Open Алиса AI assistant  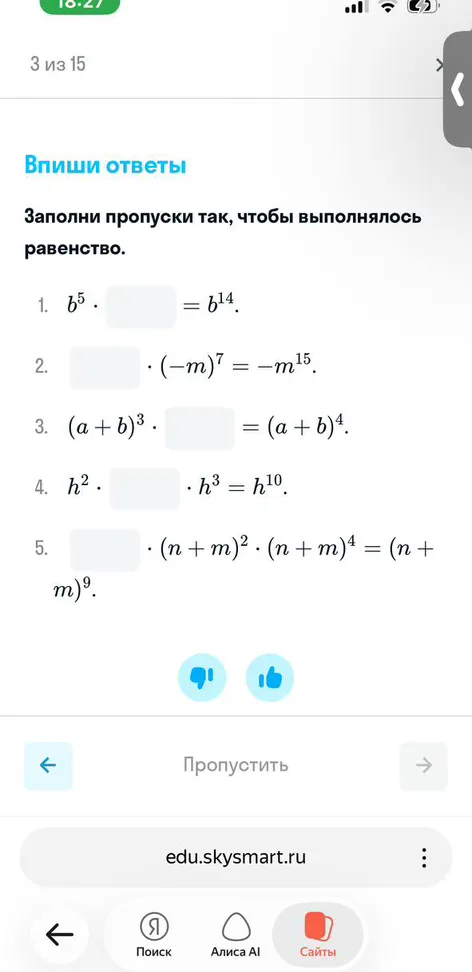(x=236, y=935)
